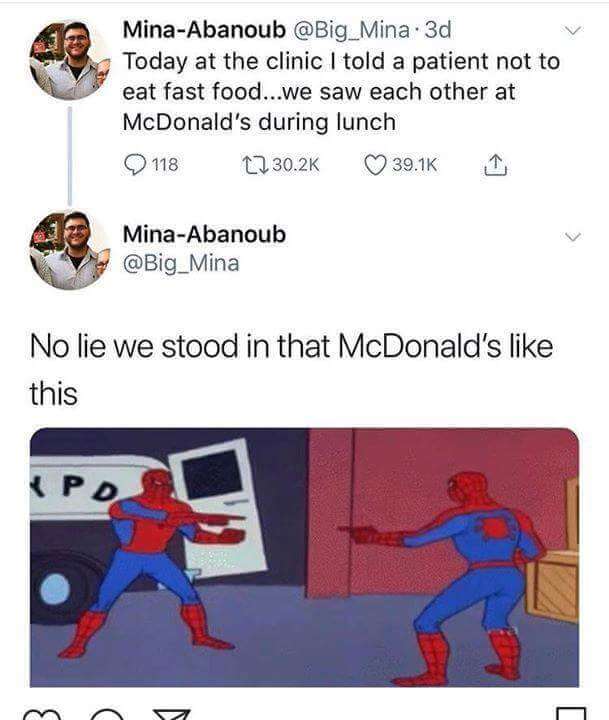Reply to the clinic patient tweet
The image size is (609, 720).
[135, 166]
